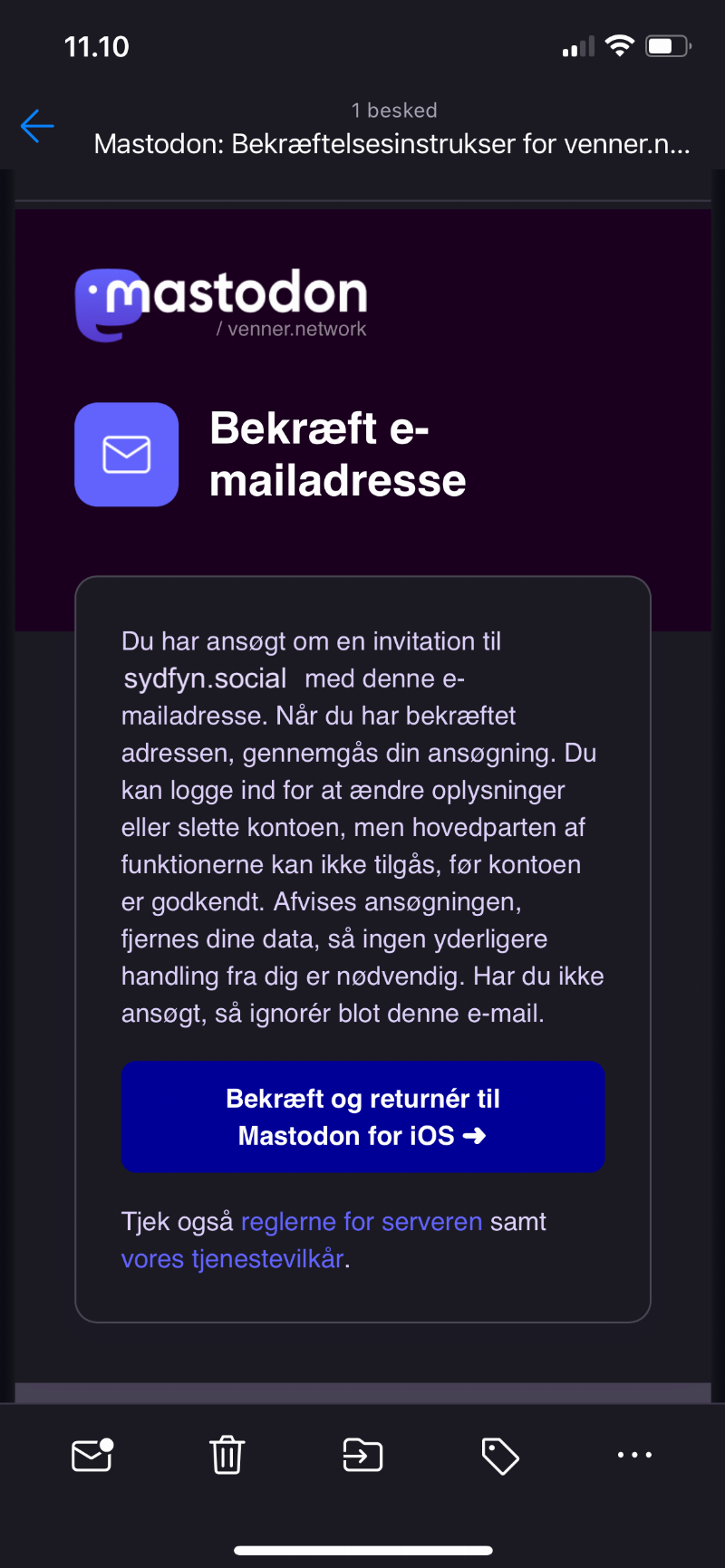Go back using the blue arrow
Screen dimensions: 725x1568
(37, 126)
